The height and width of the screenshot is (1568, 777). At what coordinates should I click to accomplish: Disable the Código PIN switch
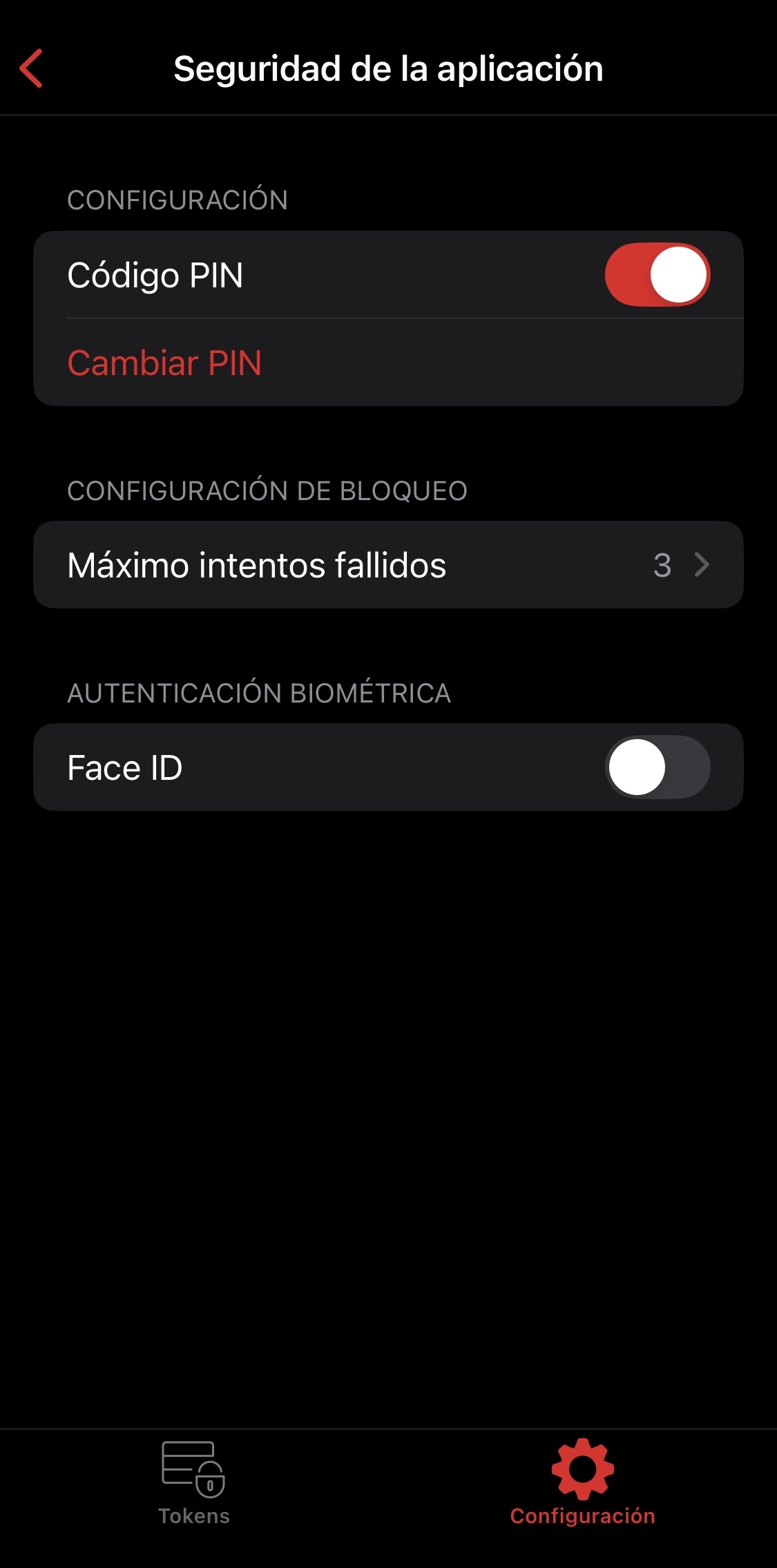click(657, 275)
